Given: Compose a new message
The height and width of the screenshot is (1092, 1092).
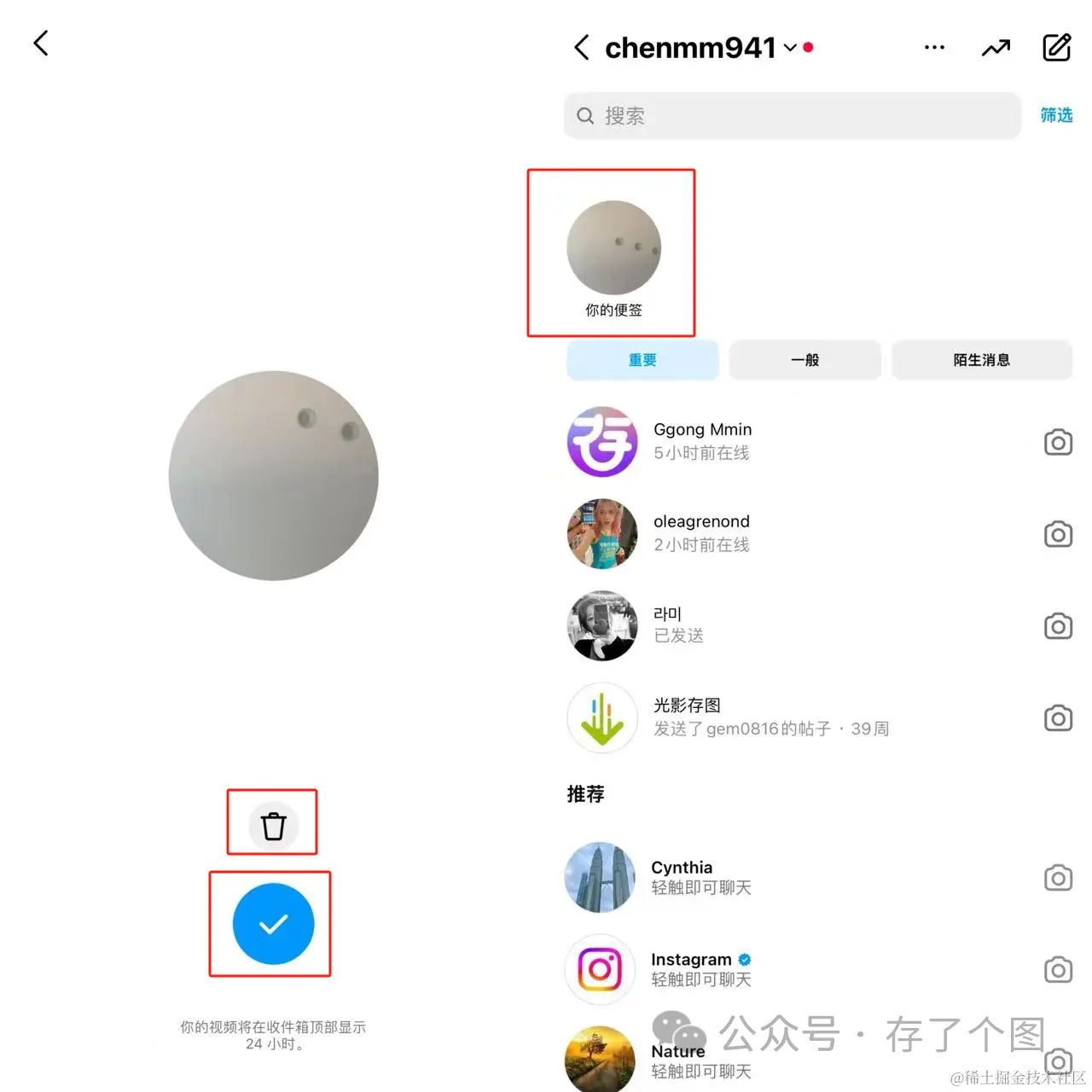Looking at the screenshot, I should tap(1057, 48).
